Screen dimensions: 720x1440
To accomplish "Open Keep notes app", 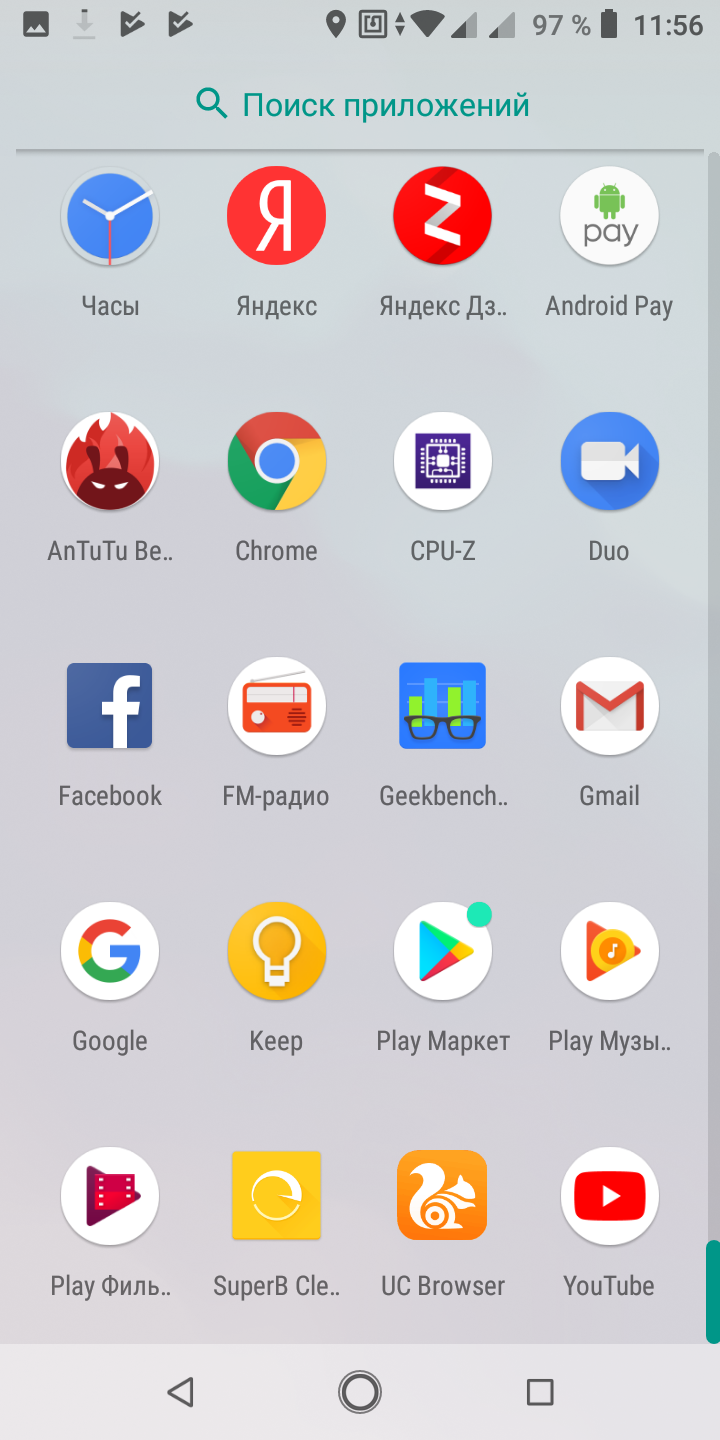I will pyautogui.click(x=276, y=951).
